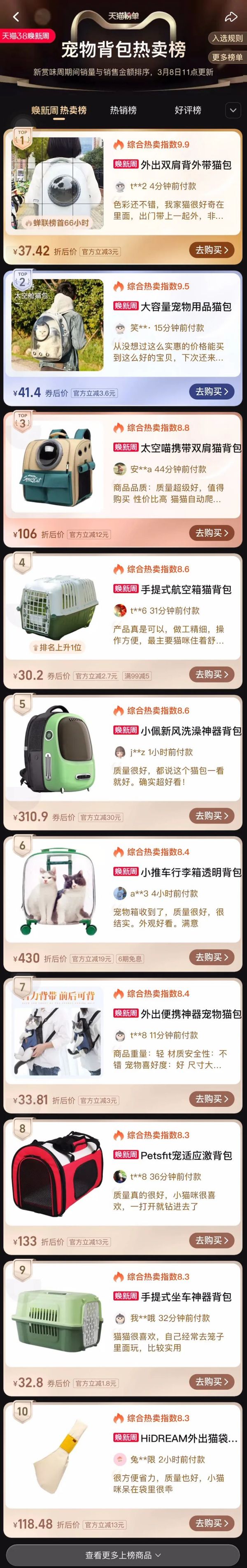Open the 手提式坐车神器背包 card

[x=177, y=1297]
